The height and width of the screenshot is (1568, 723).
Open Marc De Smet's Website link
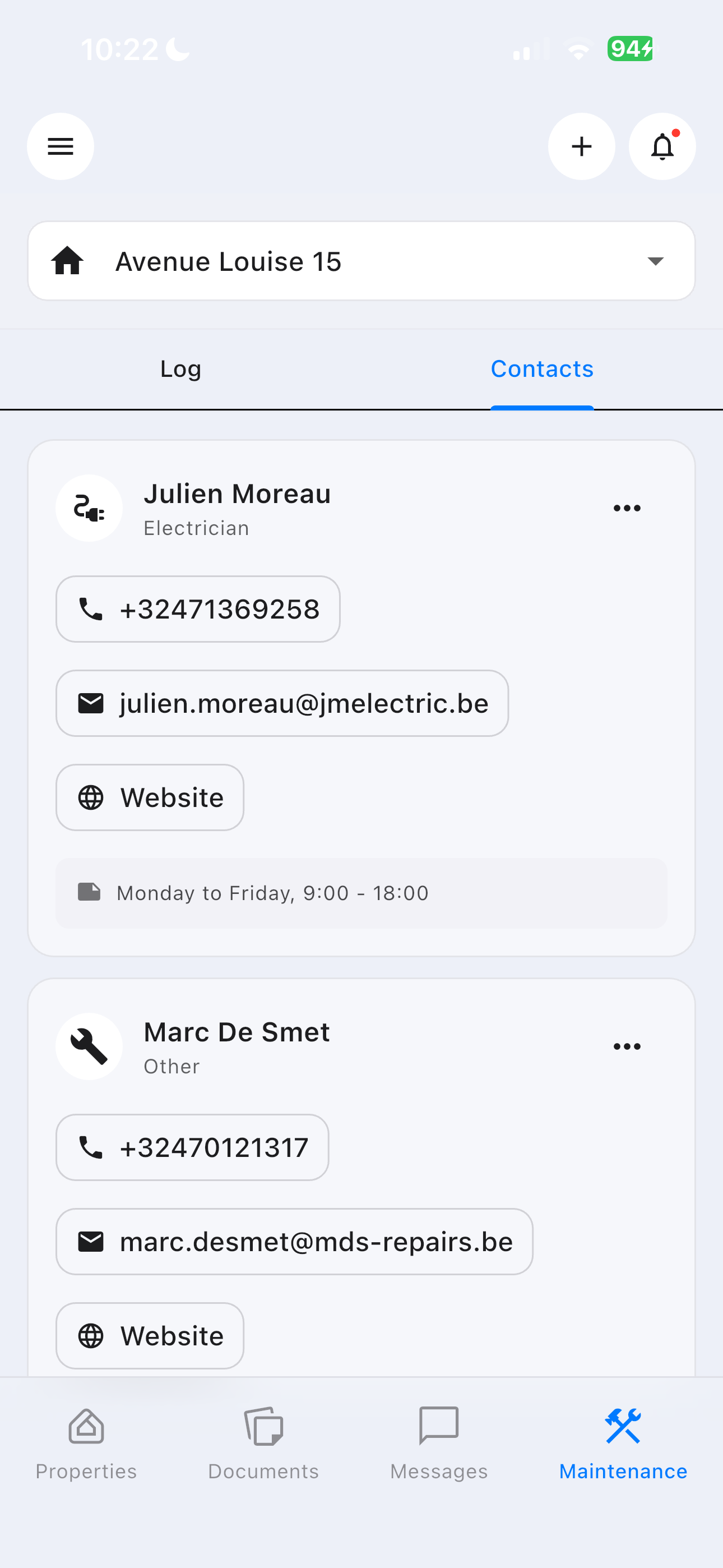[x=150, y=1335]
